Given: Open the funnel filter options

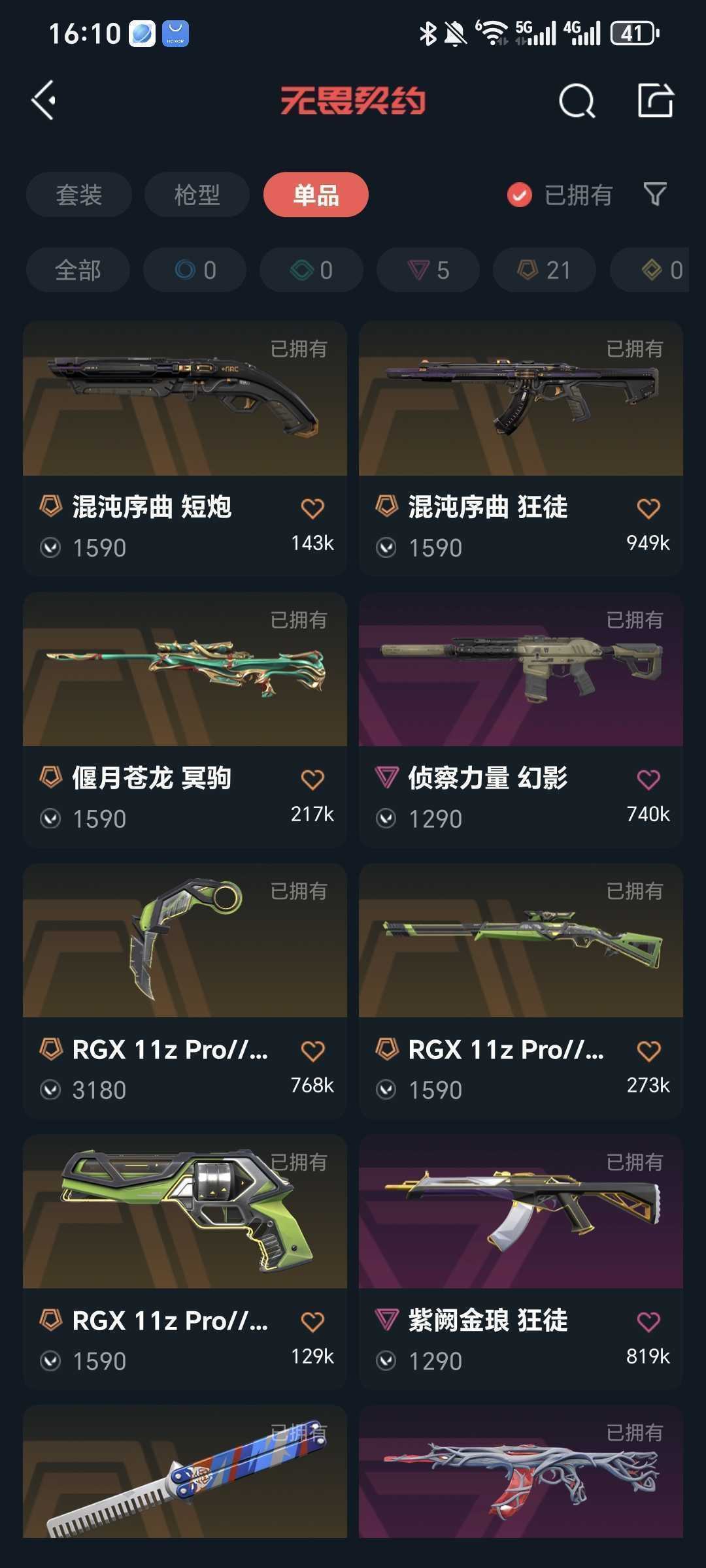Looking at the screenshot, I should [x=655, y=194].
